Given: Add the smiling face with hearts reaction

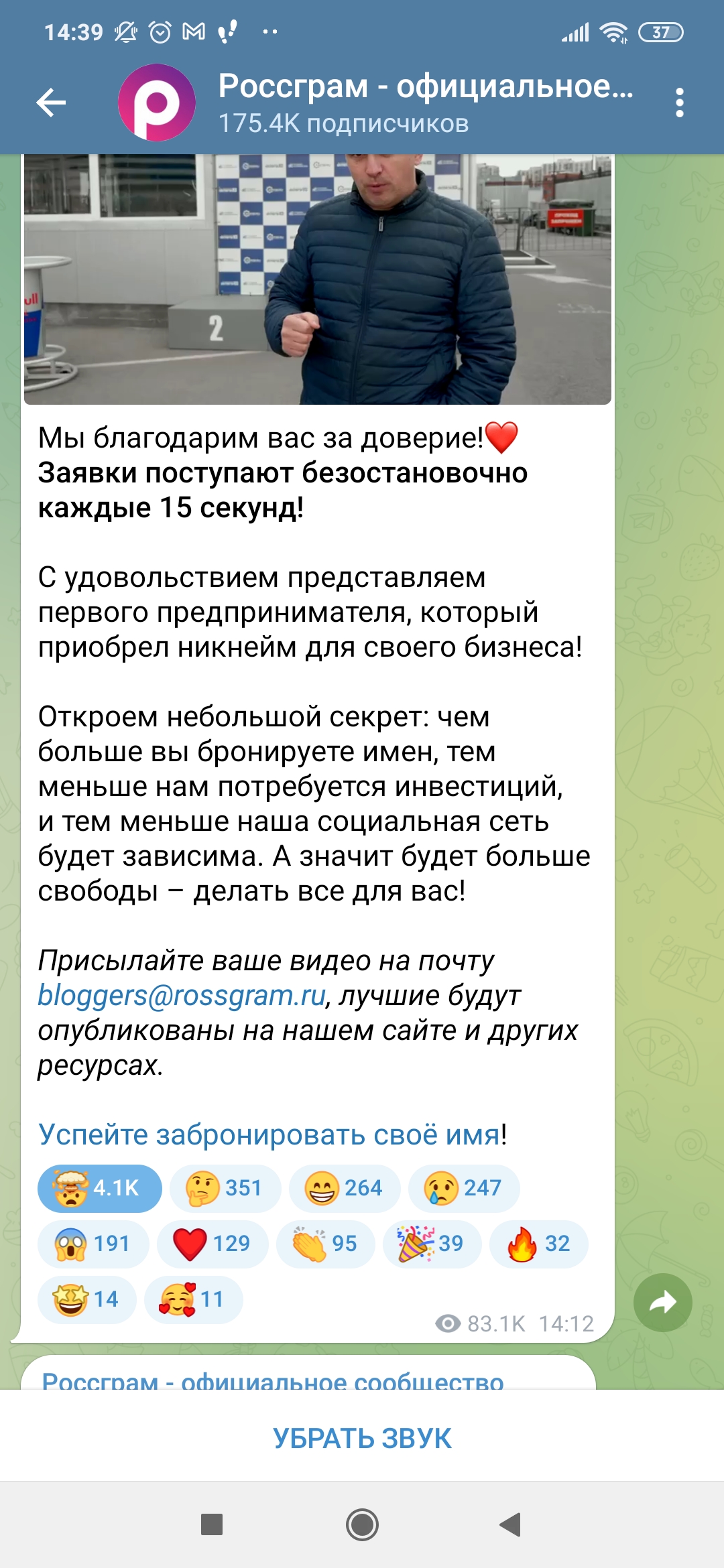Looking at the screenshot, I should click(194, 1299).
